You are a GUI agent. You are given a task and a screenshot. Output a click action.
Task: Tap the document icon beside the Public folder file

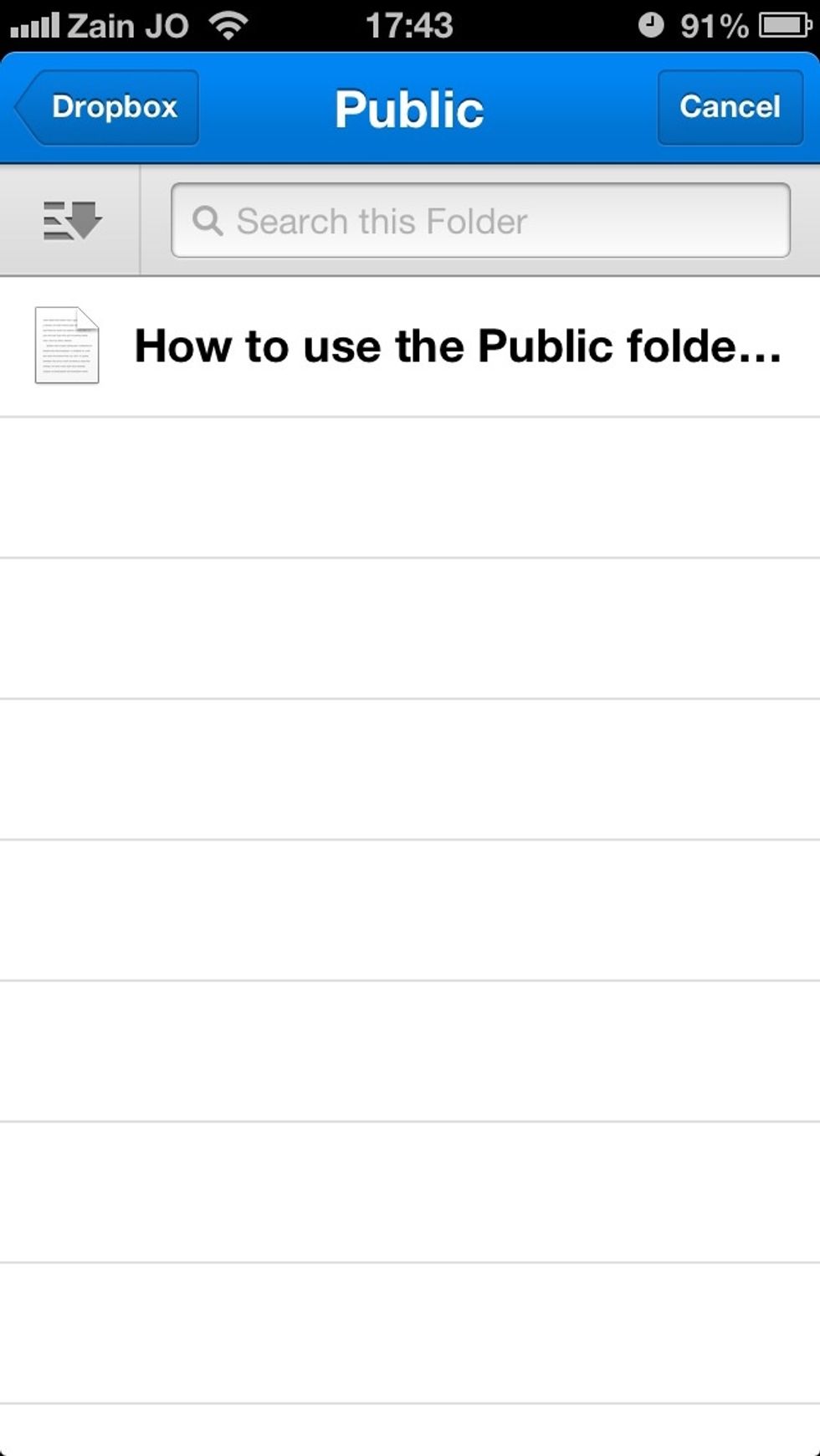[69, 346]
